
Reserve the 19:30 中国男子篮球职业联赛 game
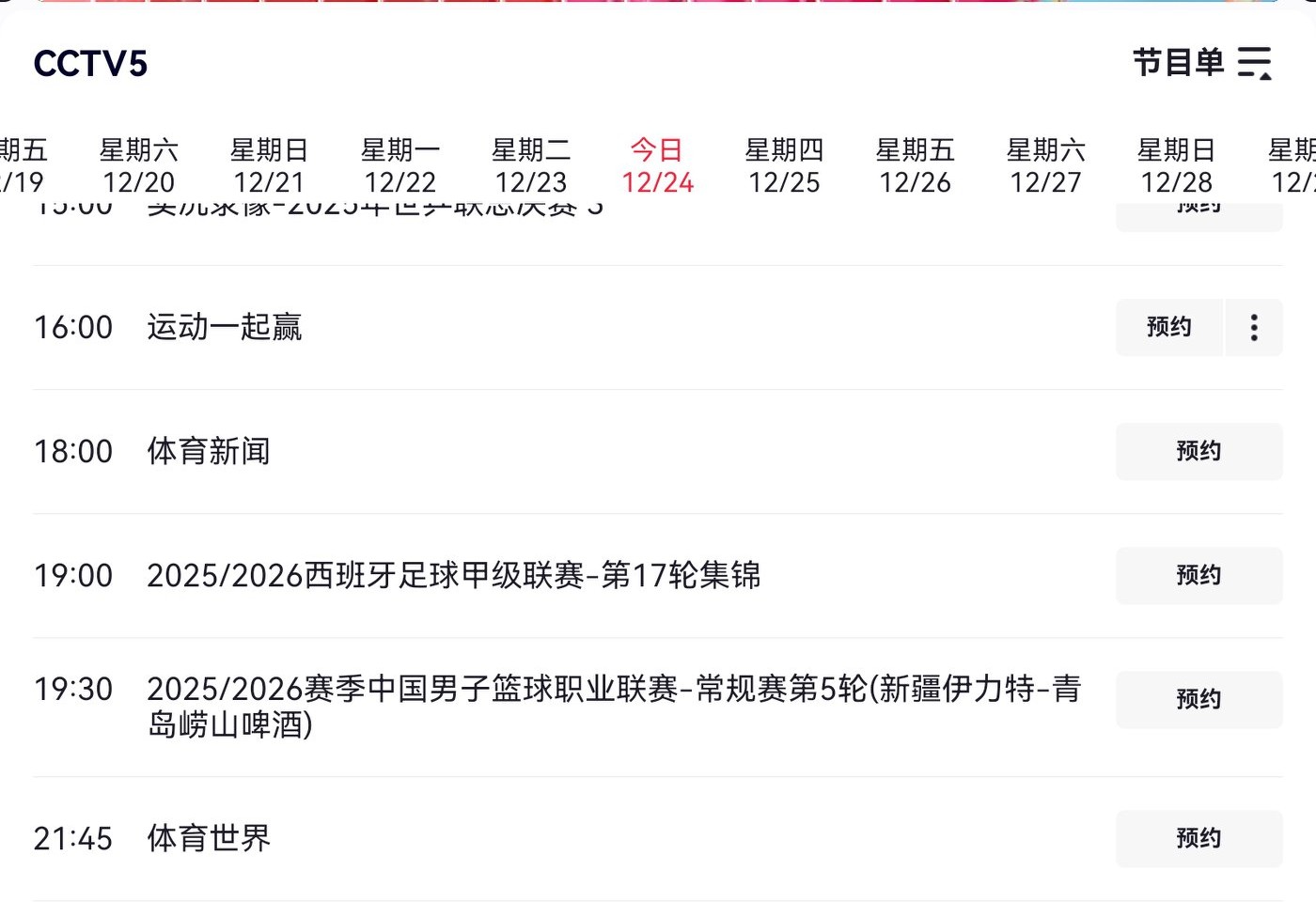(1198, 699)
